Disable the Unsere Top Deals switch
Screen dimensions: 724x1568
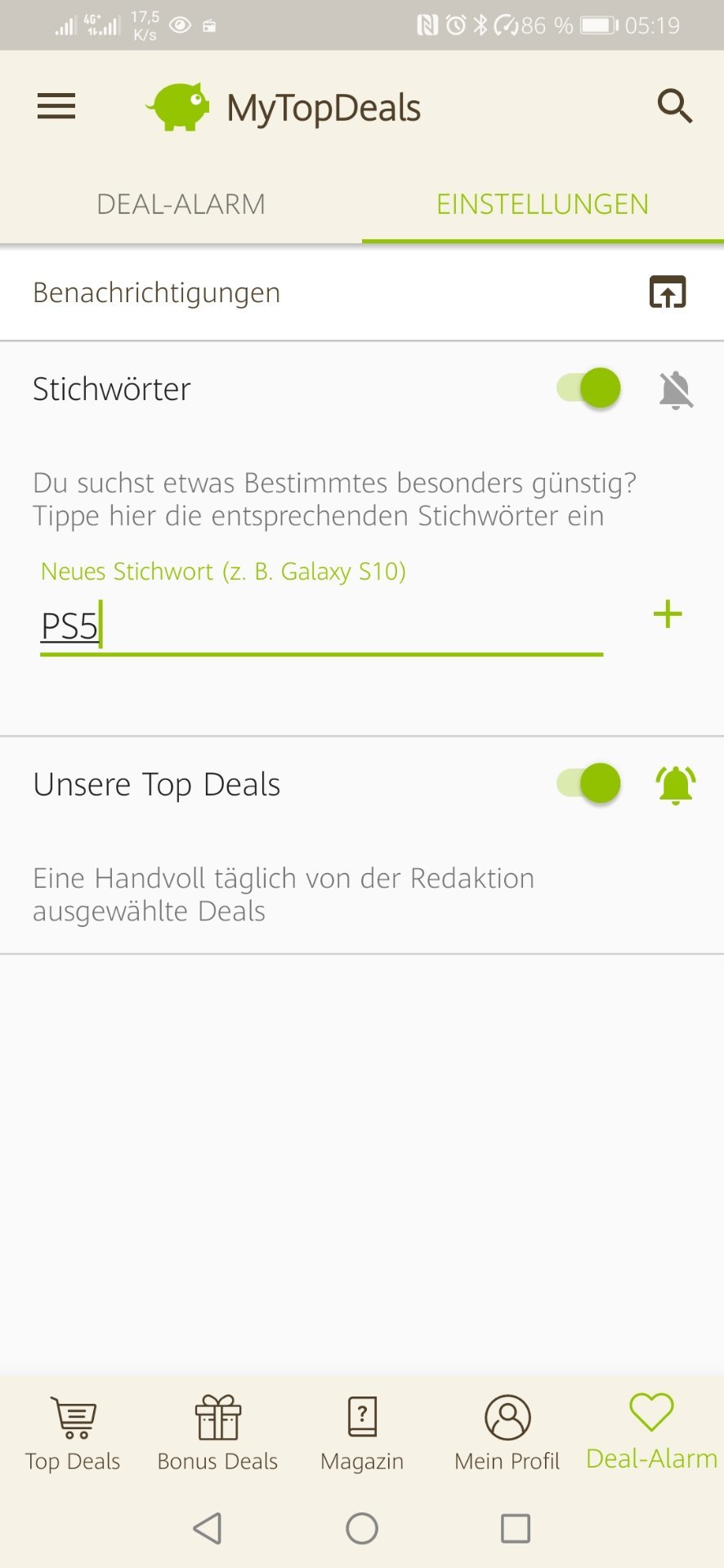coord(590,784)
